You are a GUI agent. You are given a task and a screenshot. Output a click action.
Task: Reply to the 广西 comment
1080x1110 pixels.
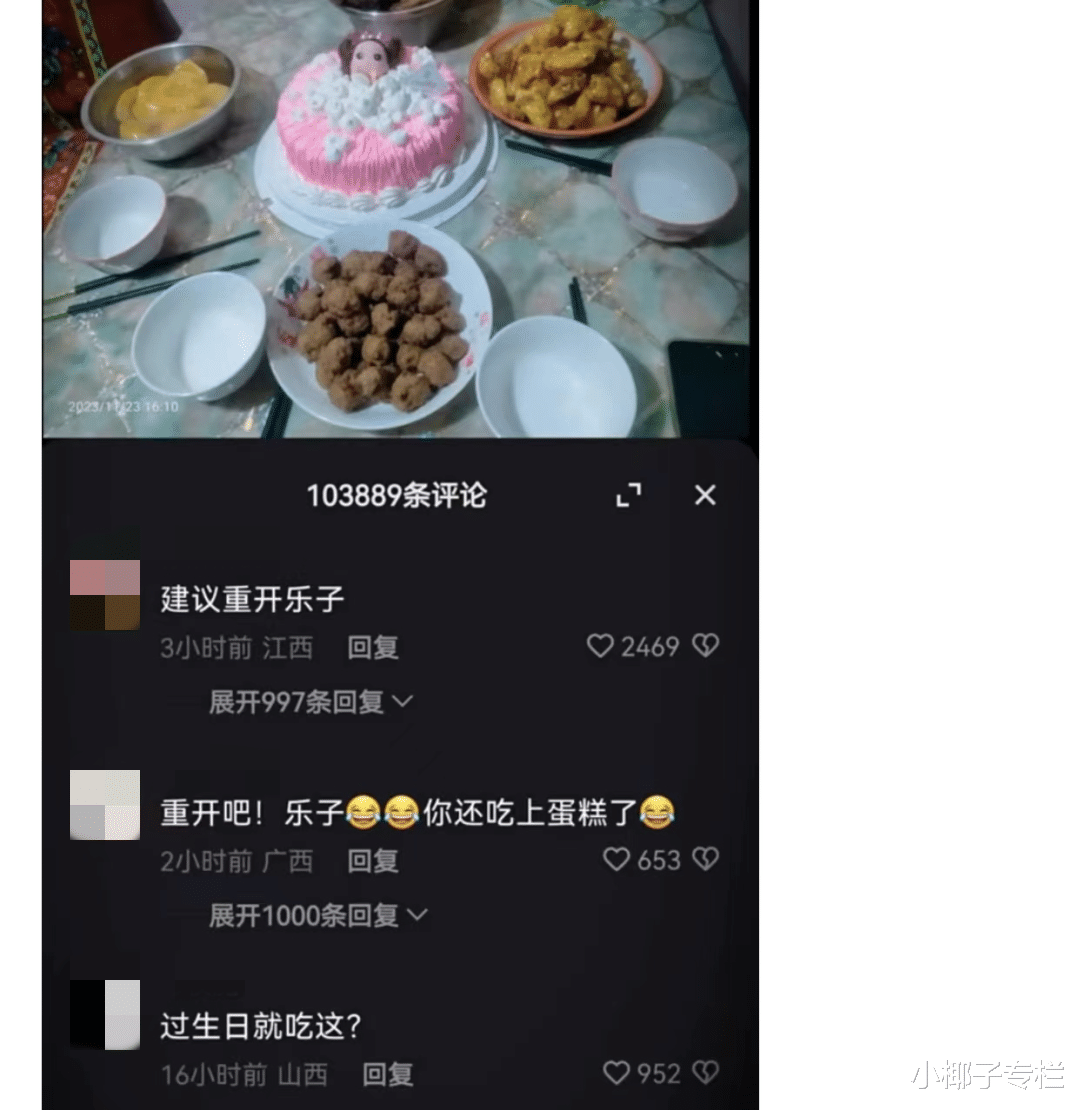tap(373, 861)
